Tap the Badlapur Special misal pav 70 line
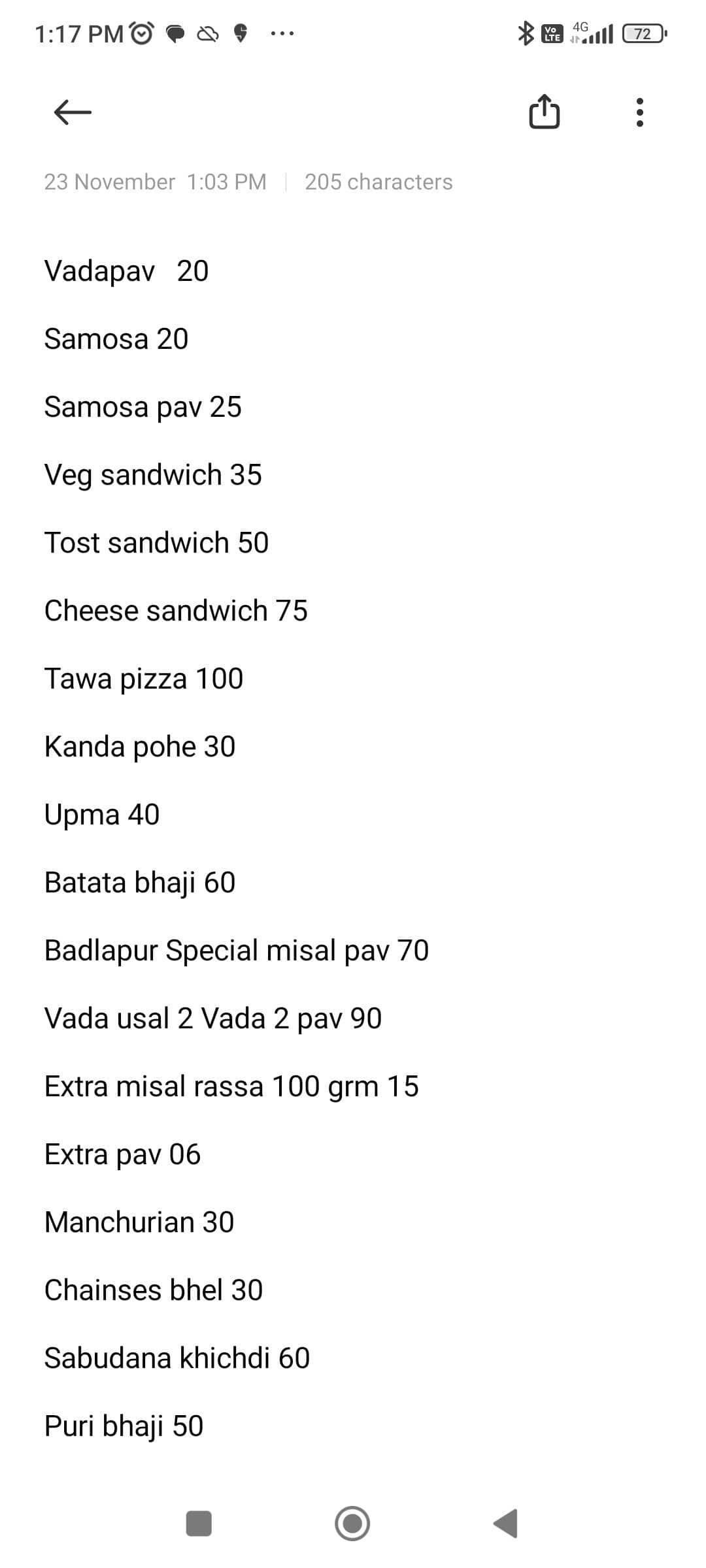The image size is (706, 1568). 236,950
